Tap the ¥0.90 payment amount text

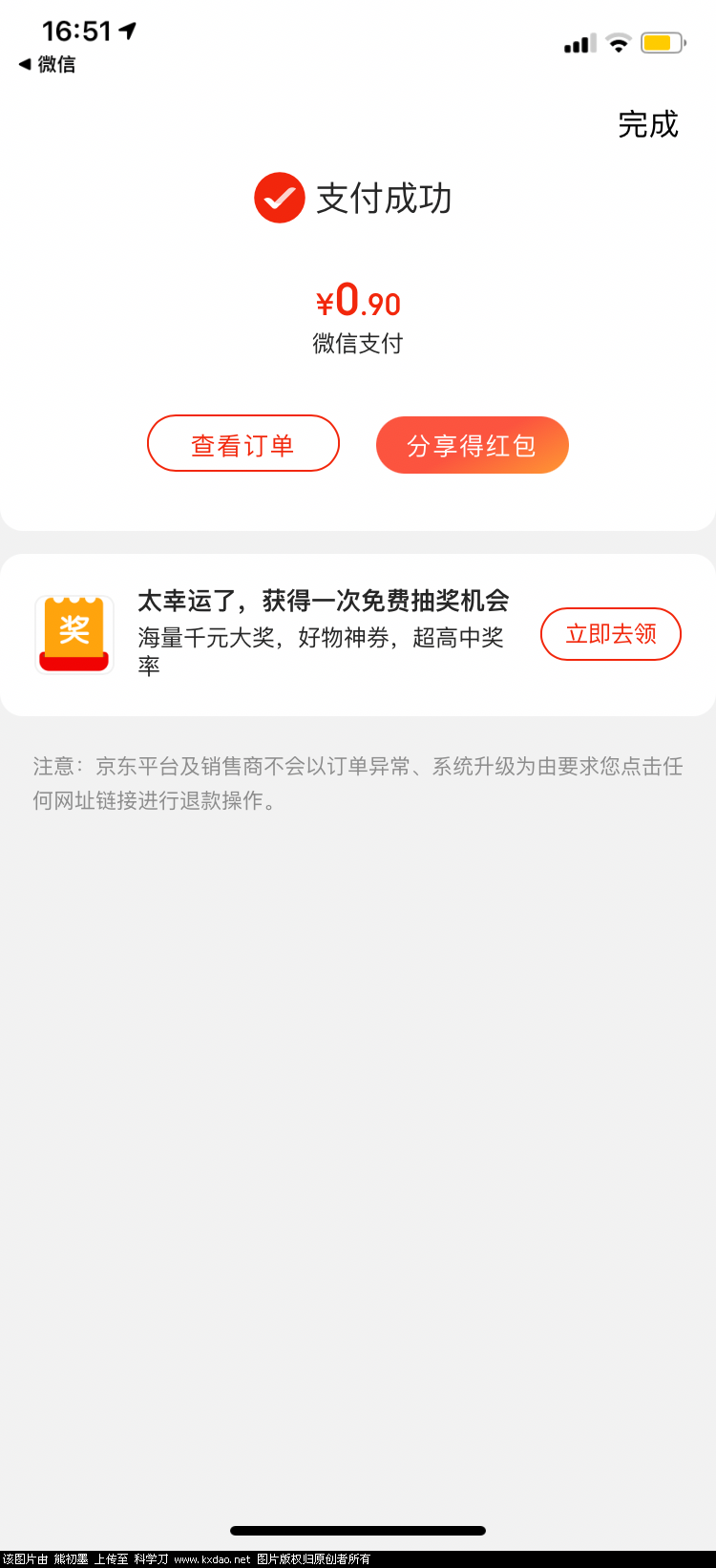pos(358,303)
